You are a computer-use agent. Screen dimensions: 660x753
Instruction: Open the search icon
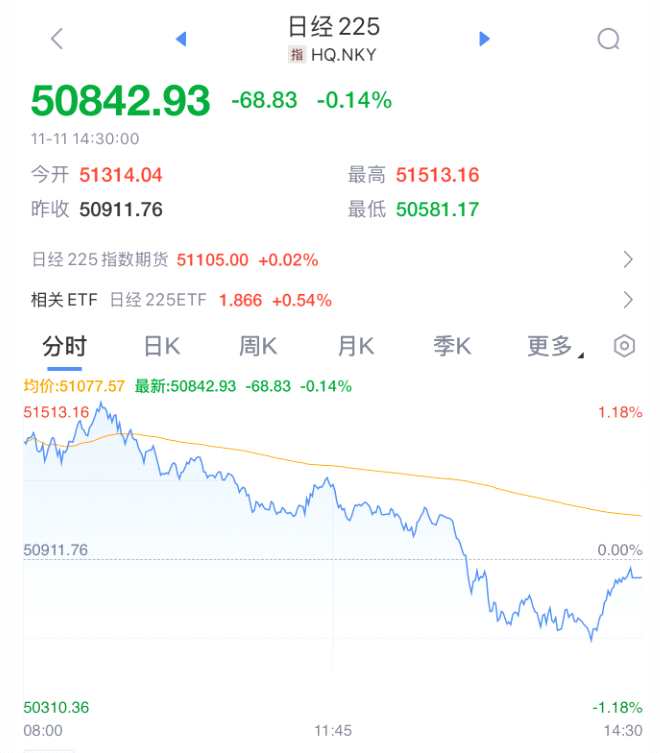pyautogui.click(x=608, y=39)
